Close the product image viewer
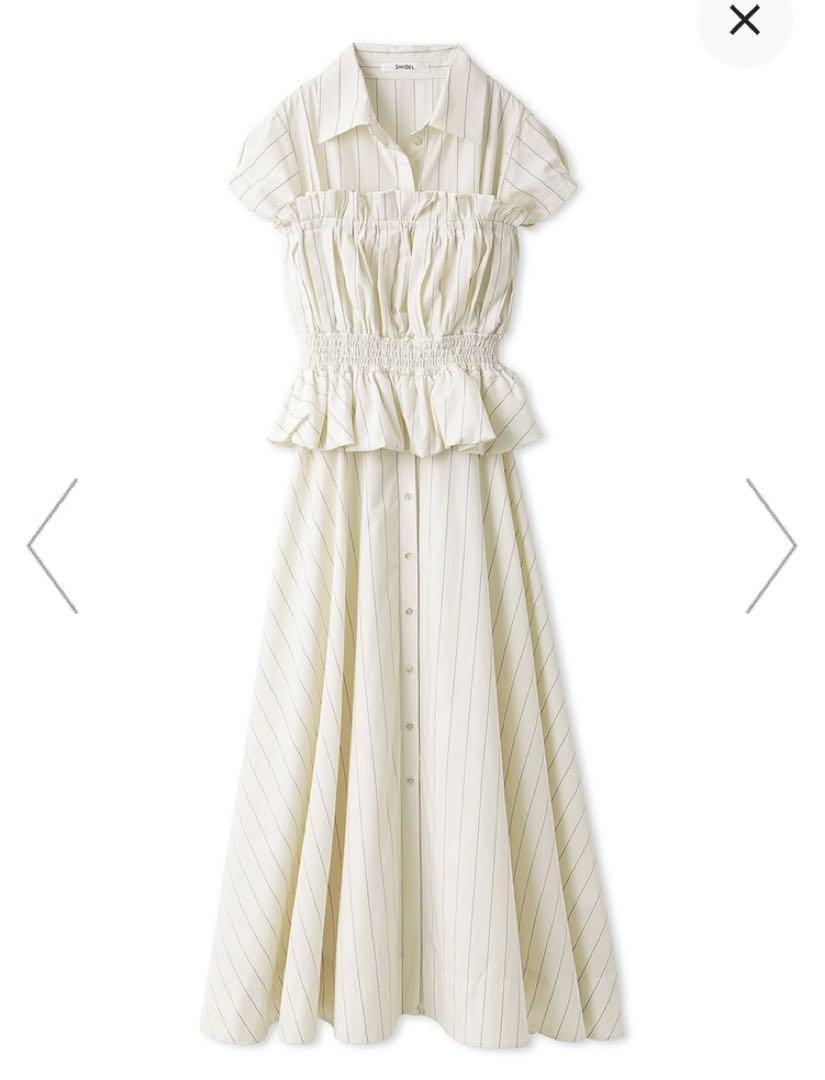 pyautogui.click(x=745, y=20)
